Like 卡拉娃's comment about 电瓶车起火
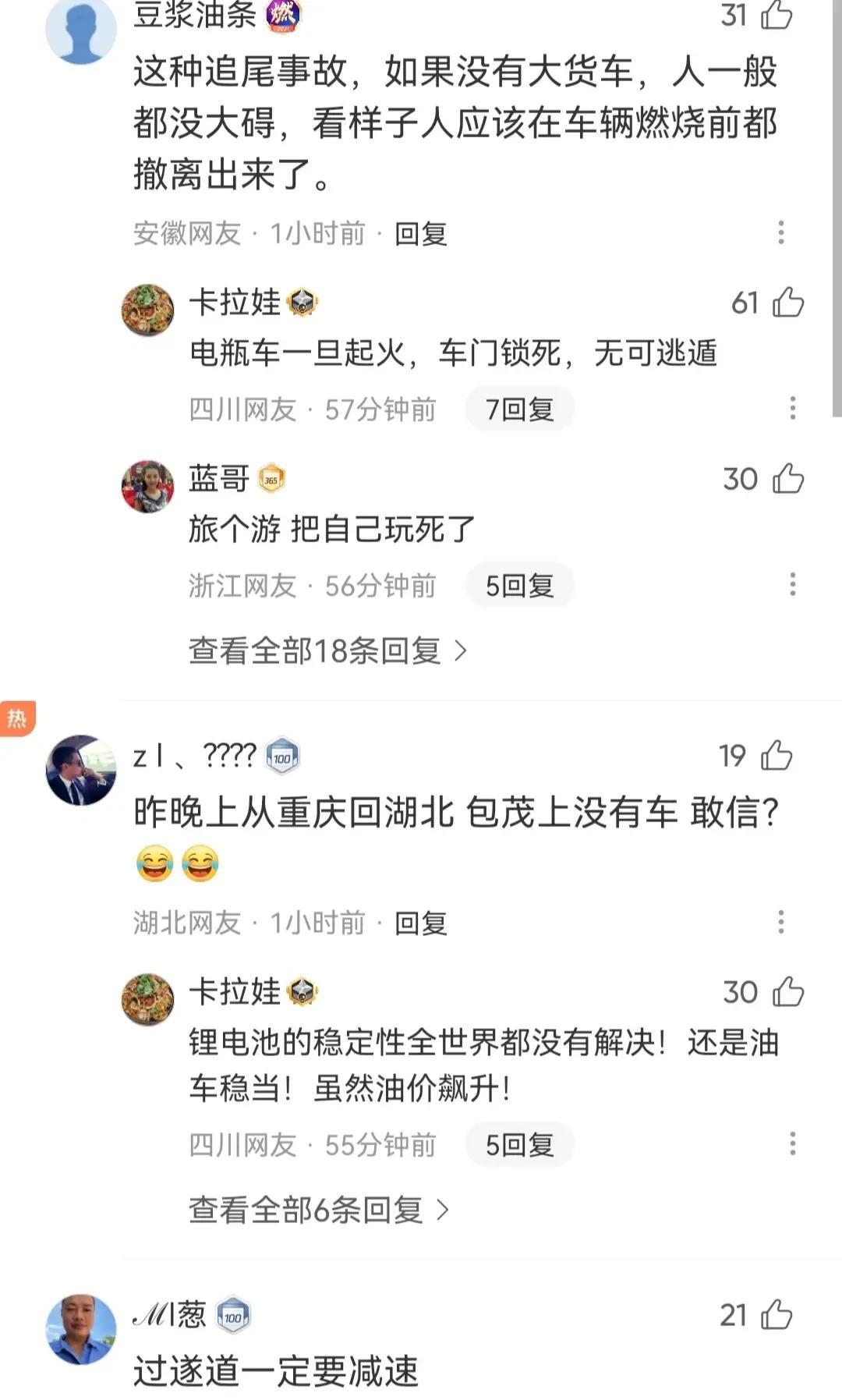This screenshot has height=1400, width=842. pyautogui.click(x=788, y=302)
